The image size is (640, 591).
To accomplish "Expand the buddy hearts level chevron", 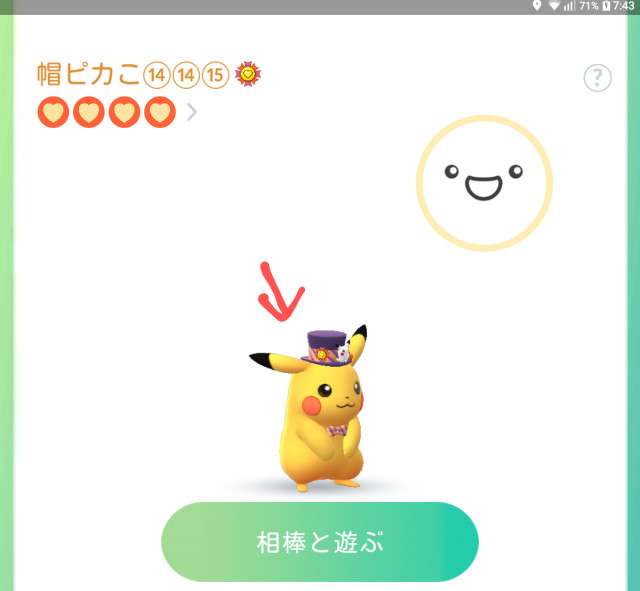I will point(192,112).
